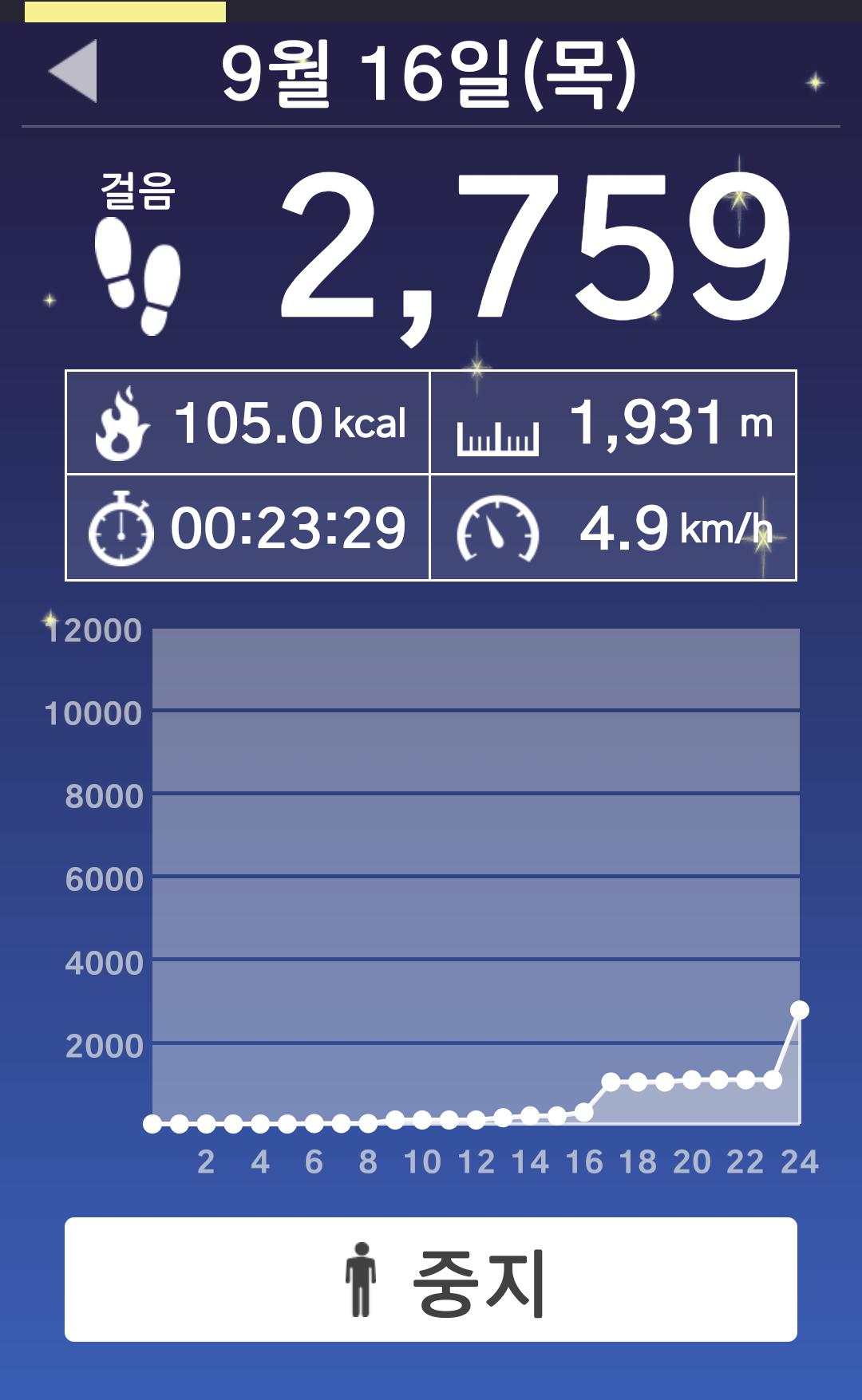
Task: Go back to the previous day
Action: (x=73, y=71)
